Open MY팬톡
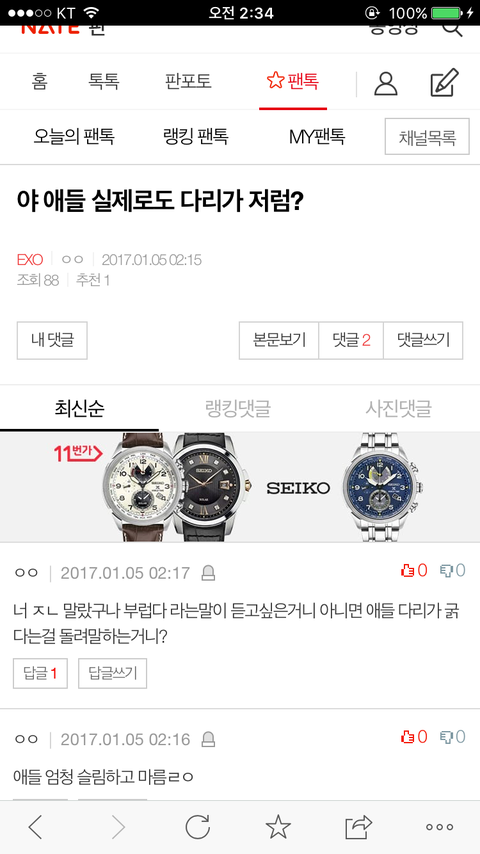The height and width of the screenshot is (854, 480). click(317, 136)
